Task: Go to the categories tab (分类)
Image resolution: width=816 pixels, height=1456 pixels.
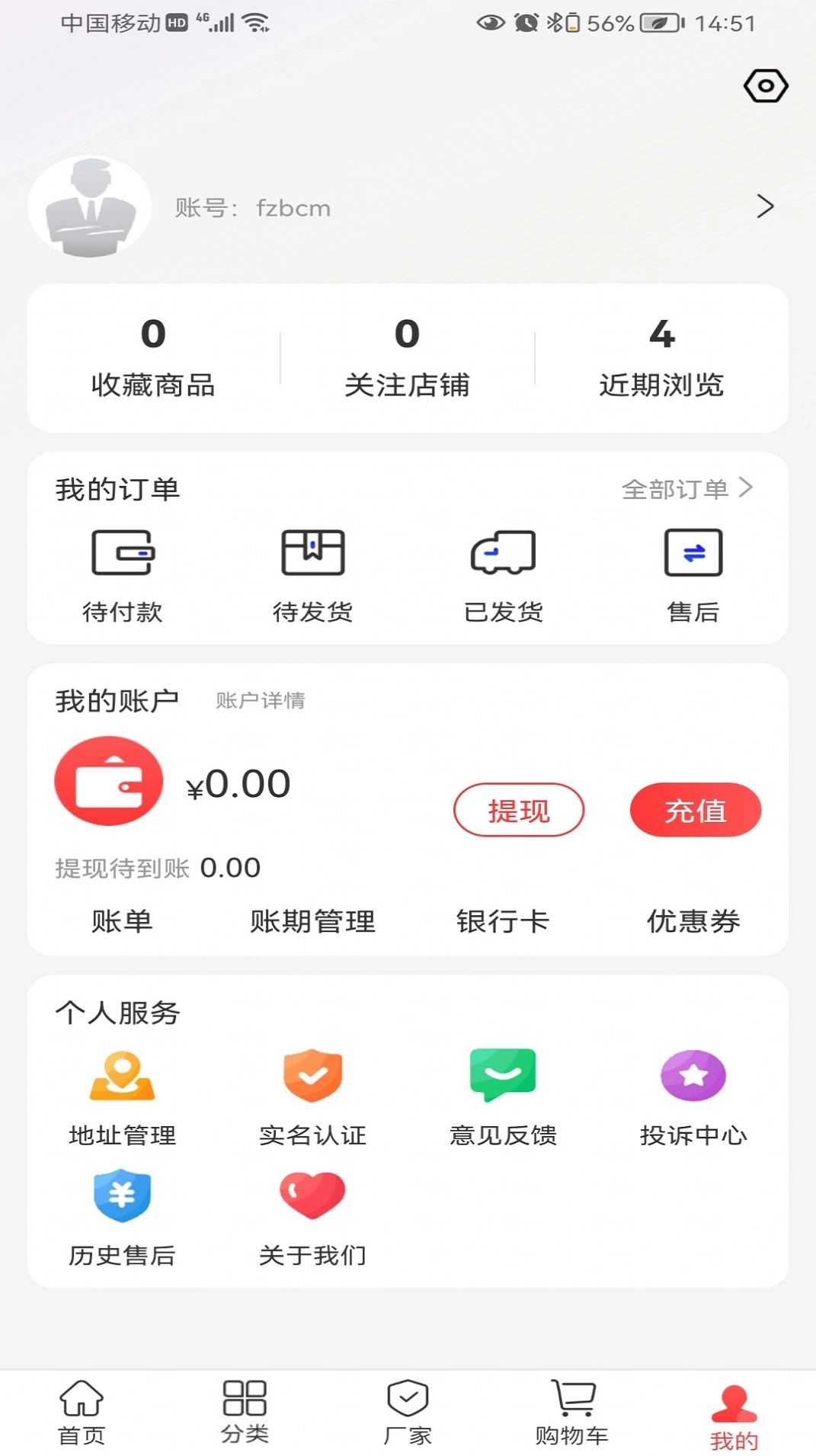Action: (x=245, y=1413)
